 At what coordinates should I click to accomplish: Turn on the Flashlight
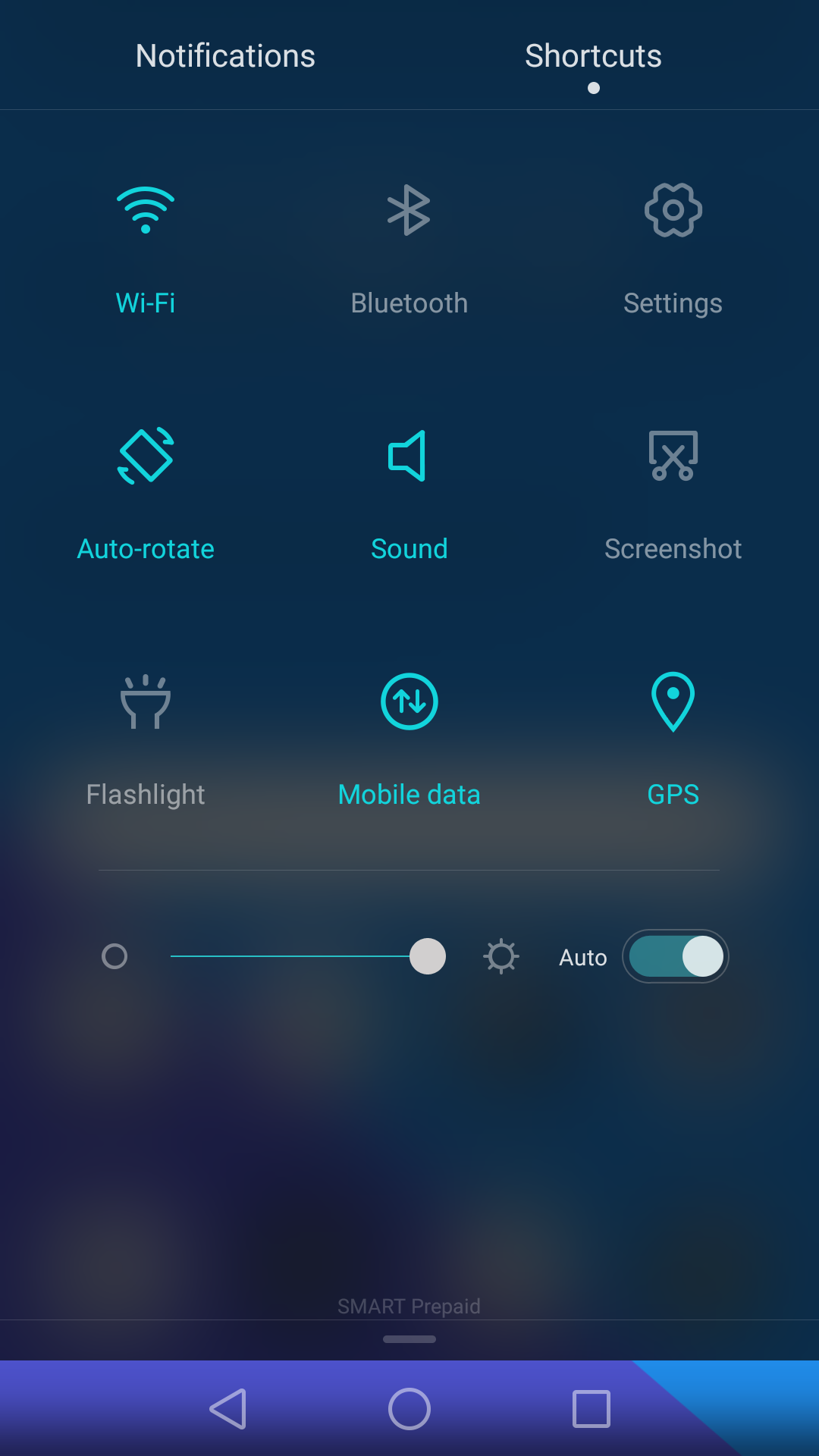pos(146,701)
